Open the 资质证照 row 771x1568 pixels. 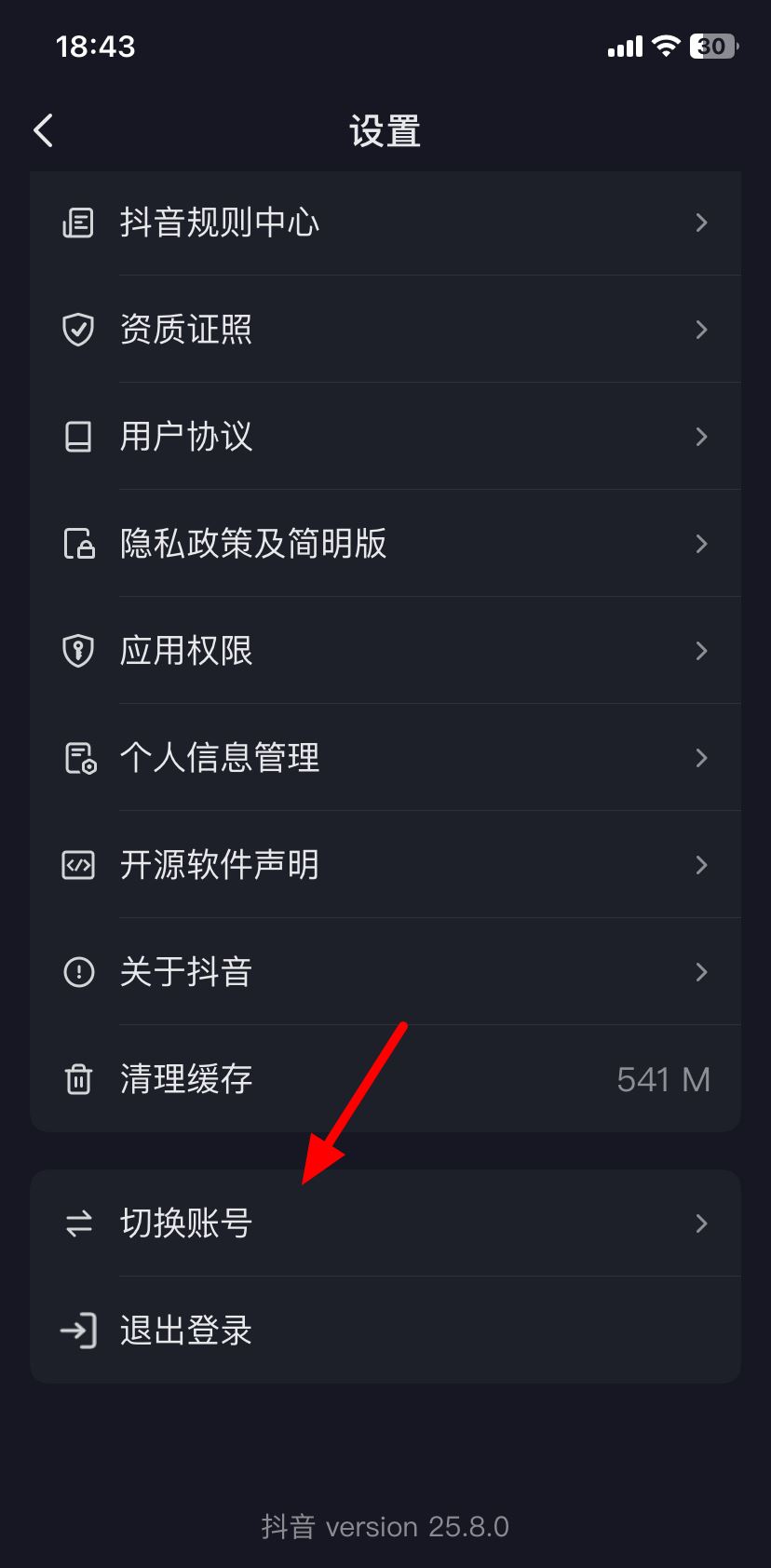tap(385, 330)
